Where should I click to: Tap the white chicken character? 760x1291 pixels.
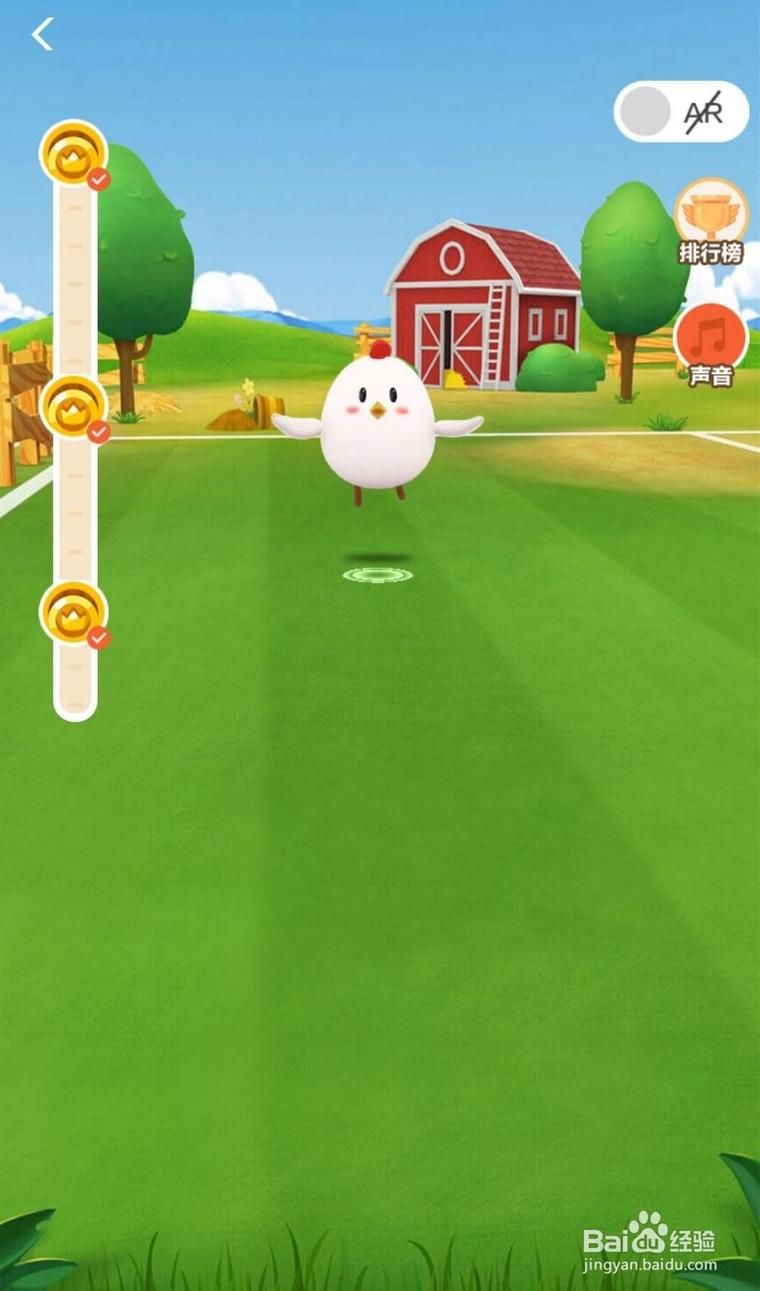click(x=377, y=420)
